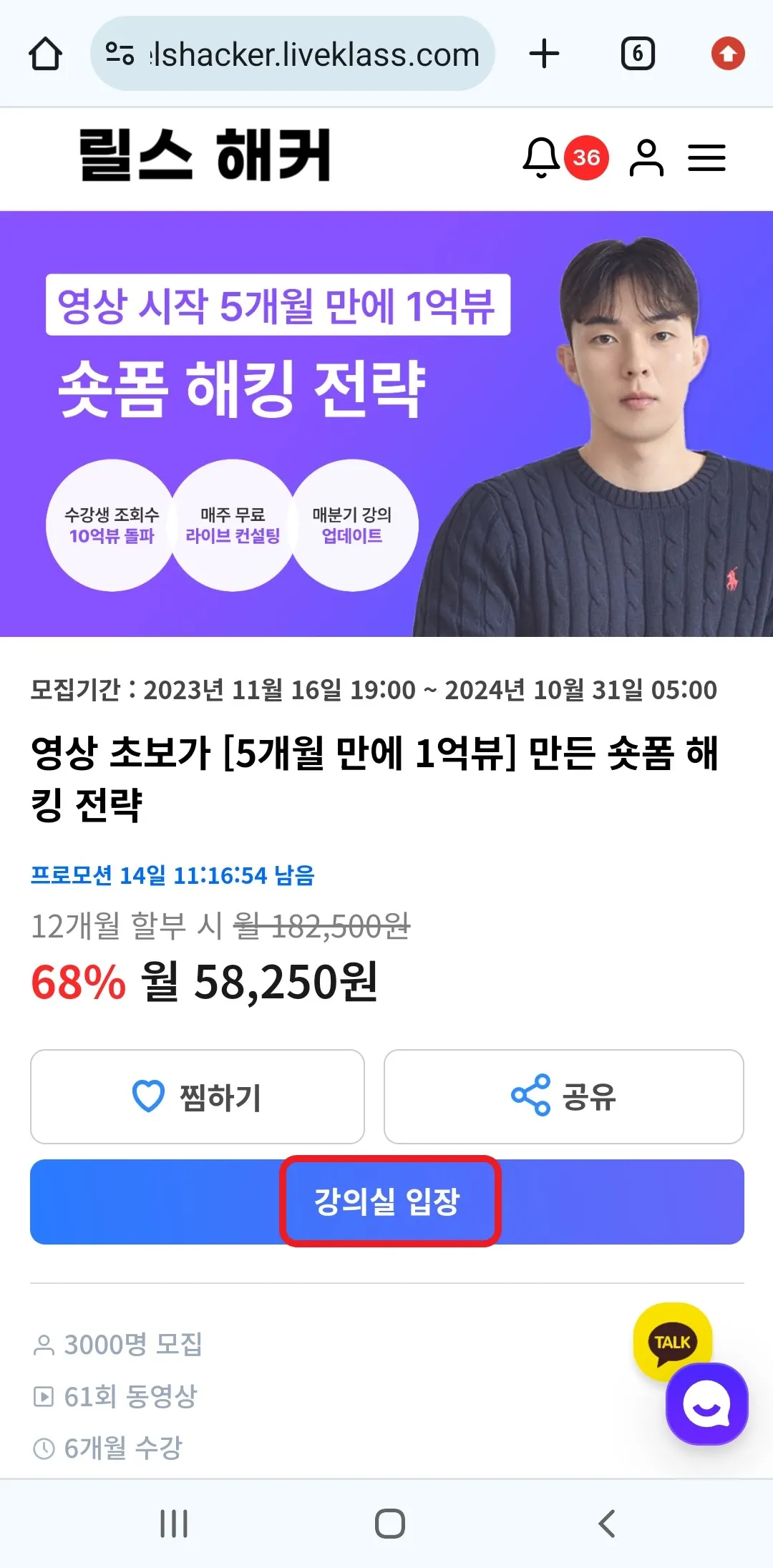Add course to wishlist with 찜하기
Viewport: 773px width, 1568px height.
198,1096
